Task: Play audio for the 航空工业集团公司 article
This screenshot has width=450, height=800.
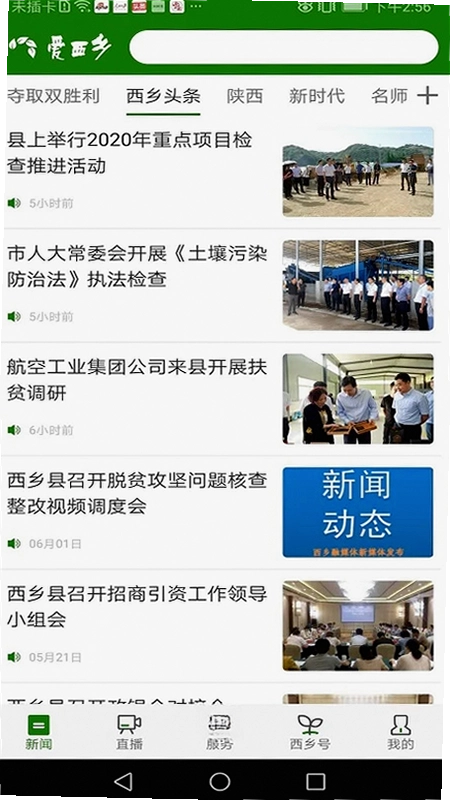Action: coord(14,430)
